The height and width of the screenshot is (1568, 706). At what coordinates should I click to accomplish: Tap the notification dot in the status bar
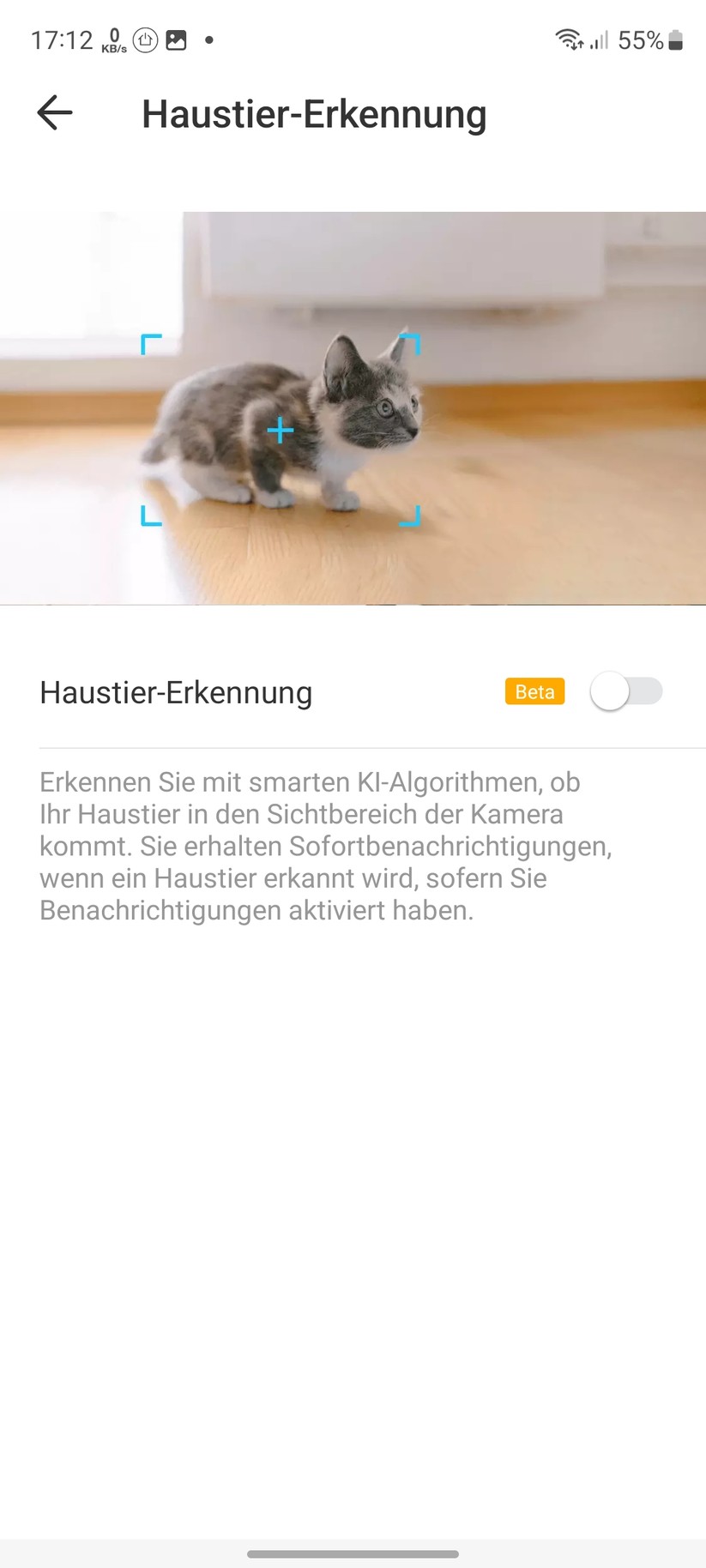tap(207, 39)
